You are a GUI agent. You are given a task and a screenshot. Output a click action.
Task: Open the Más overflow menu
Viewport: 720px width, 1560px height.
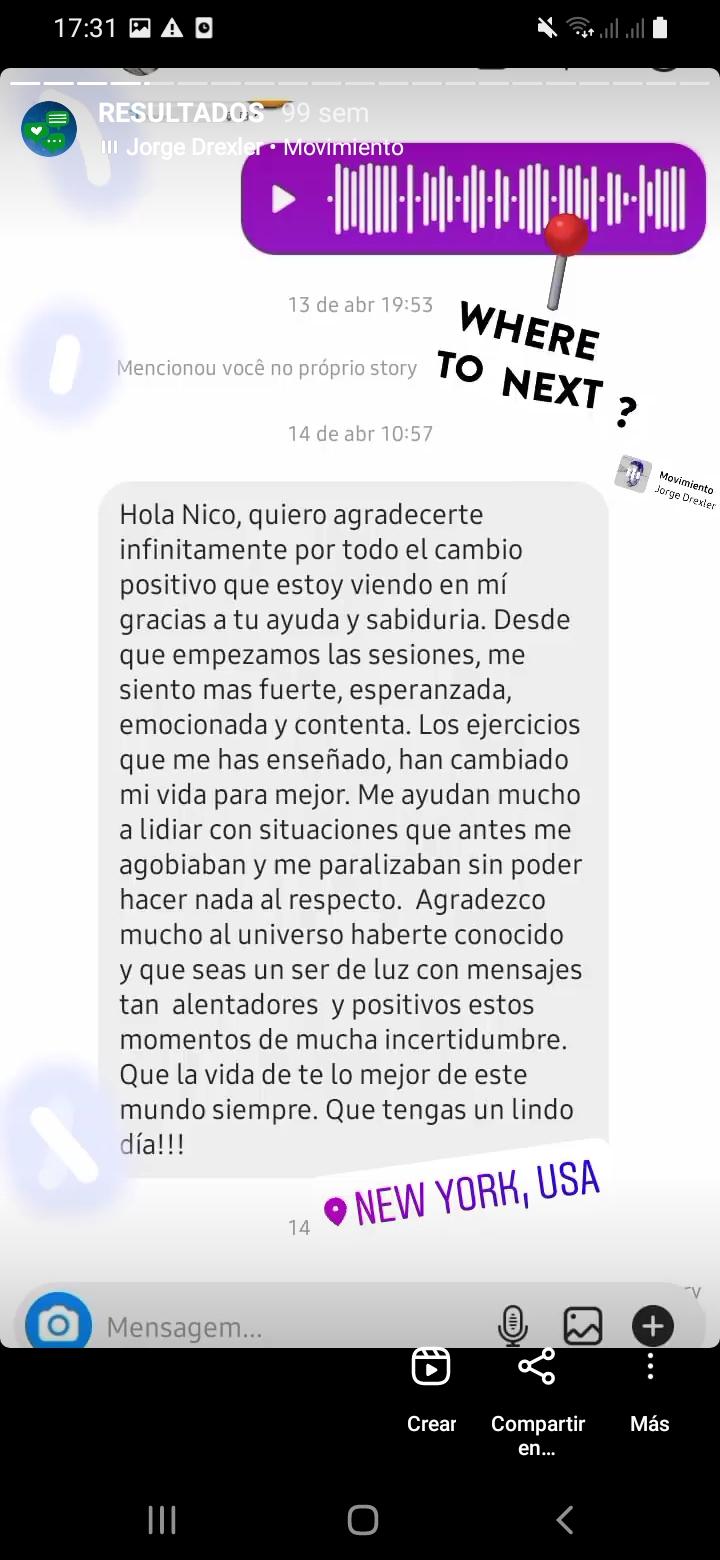point(650,1389)
